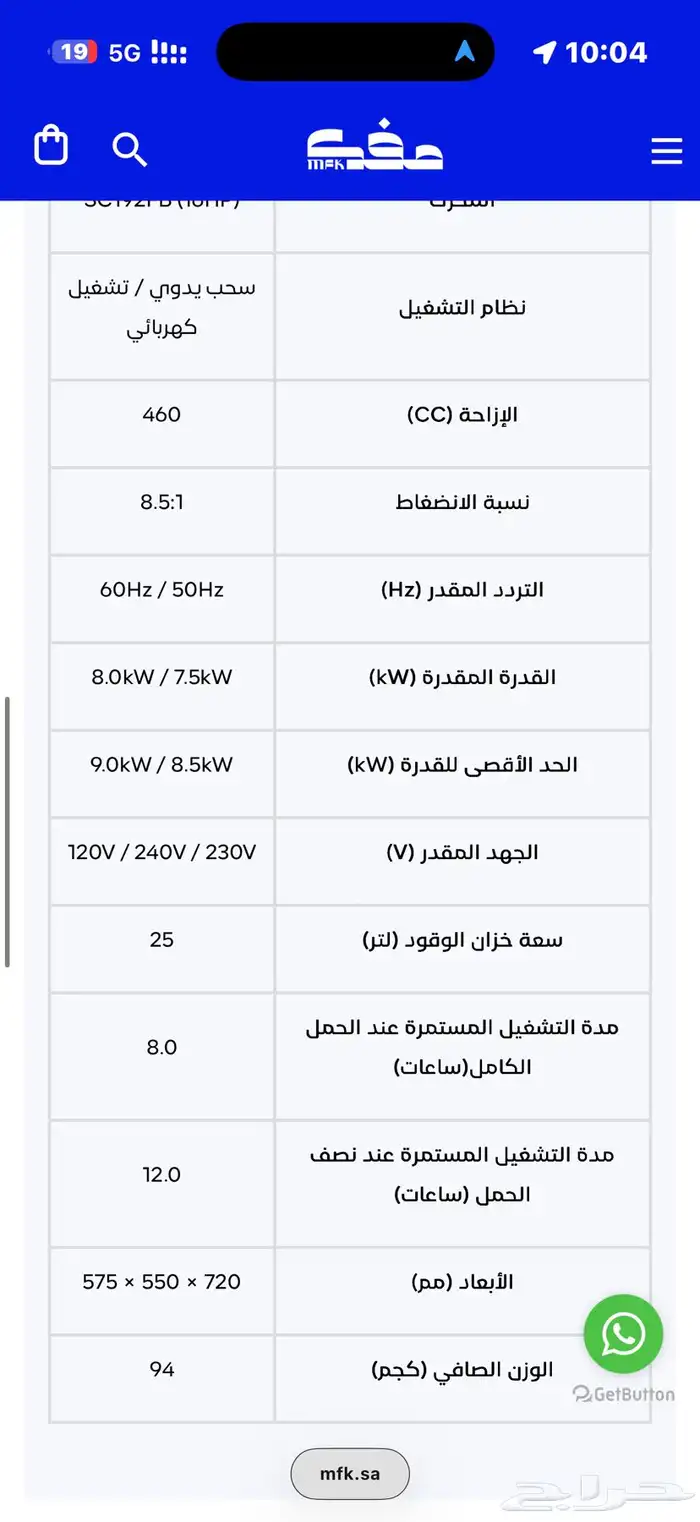Open the hamburger navigation menu
This screenshot has height=1522, width=700.
point(666,151)
